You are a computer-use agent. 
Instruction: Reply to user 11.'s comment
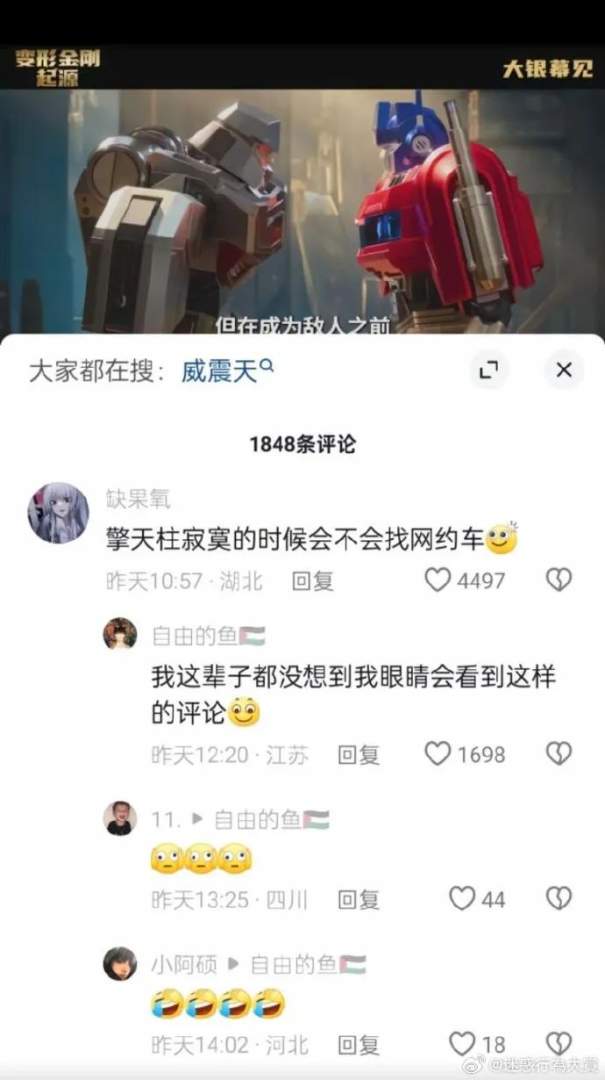tap(358, 900)
